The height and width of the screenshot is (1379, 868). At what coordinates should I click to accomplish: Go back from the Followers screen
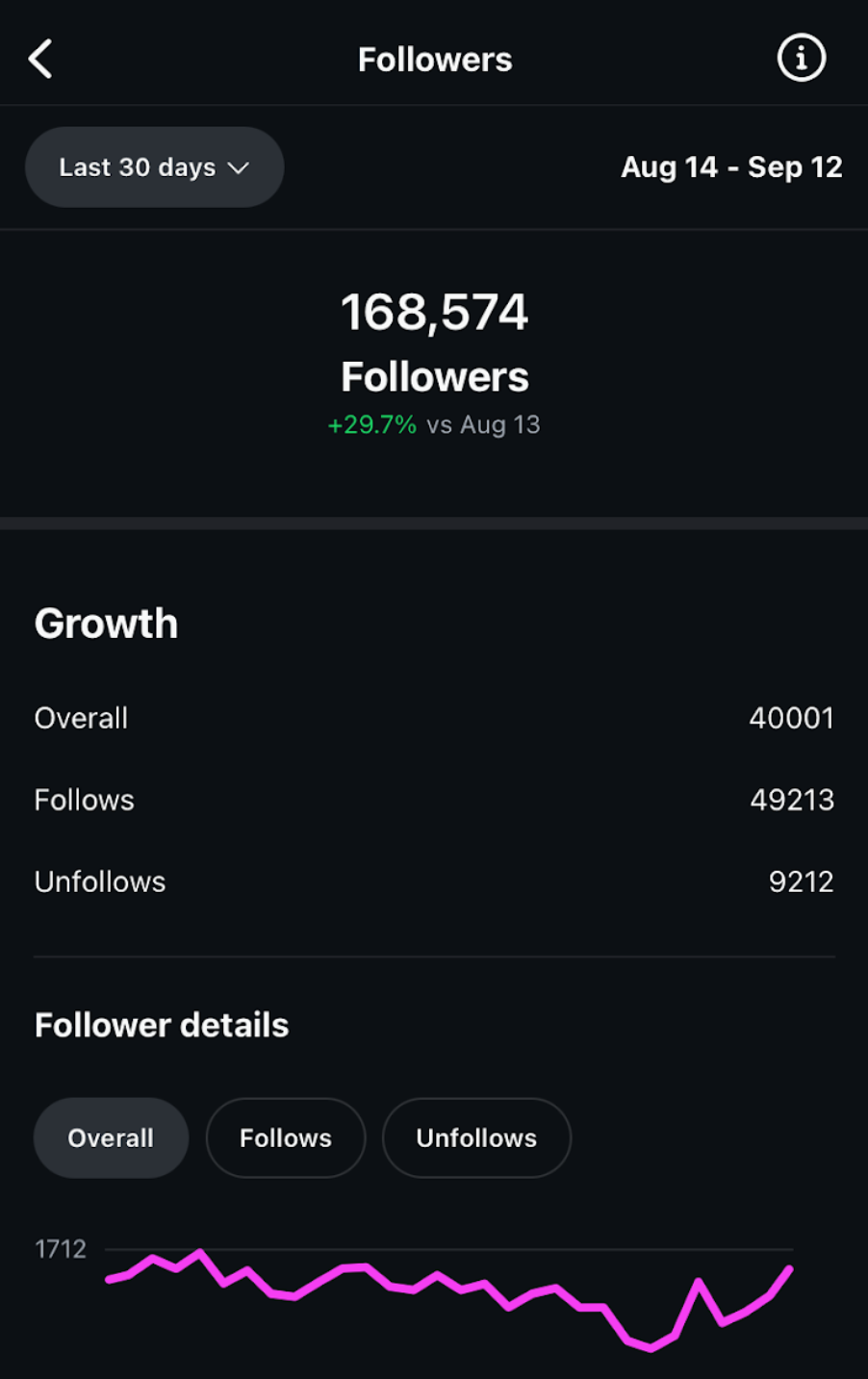coord(40,59)
